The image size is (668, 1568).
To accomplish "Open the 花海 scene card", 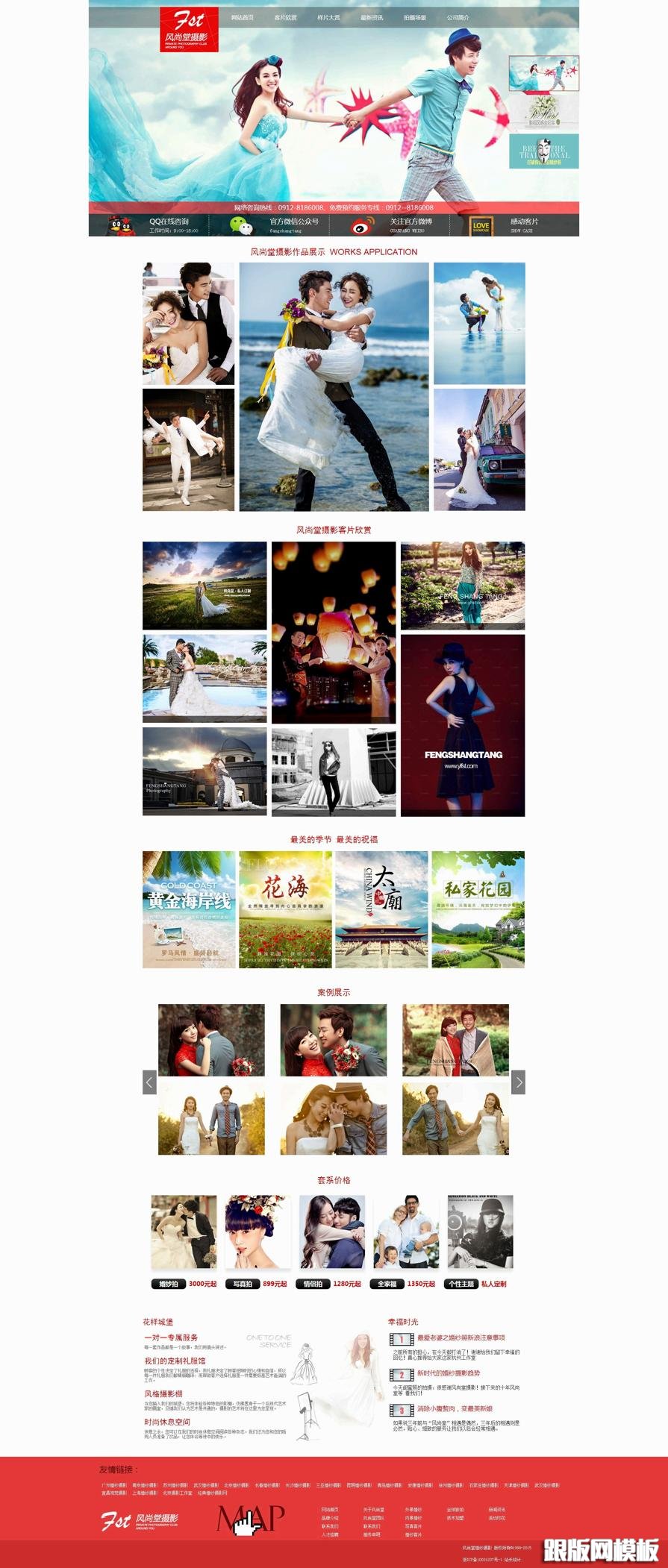I will [x=285, y=909].
